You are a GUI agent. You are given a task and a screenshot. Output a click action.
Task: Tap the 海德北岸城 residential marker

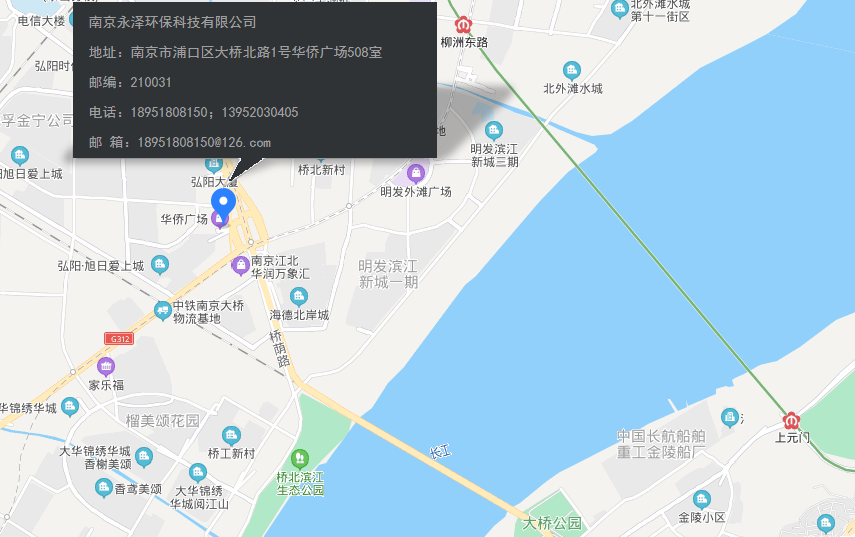298,296
